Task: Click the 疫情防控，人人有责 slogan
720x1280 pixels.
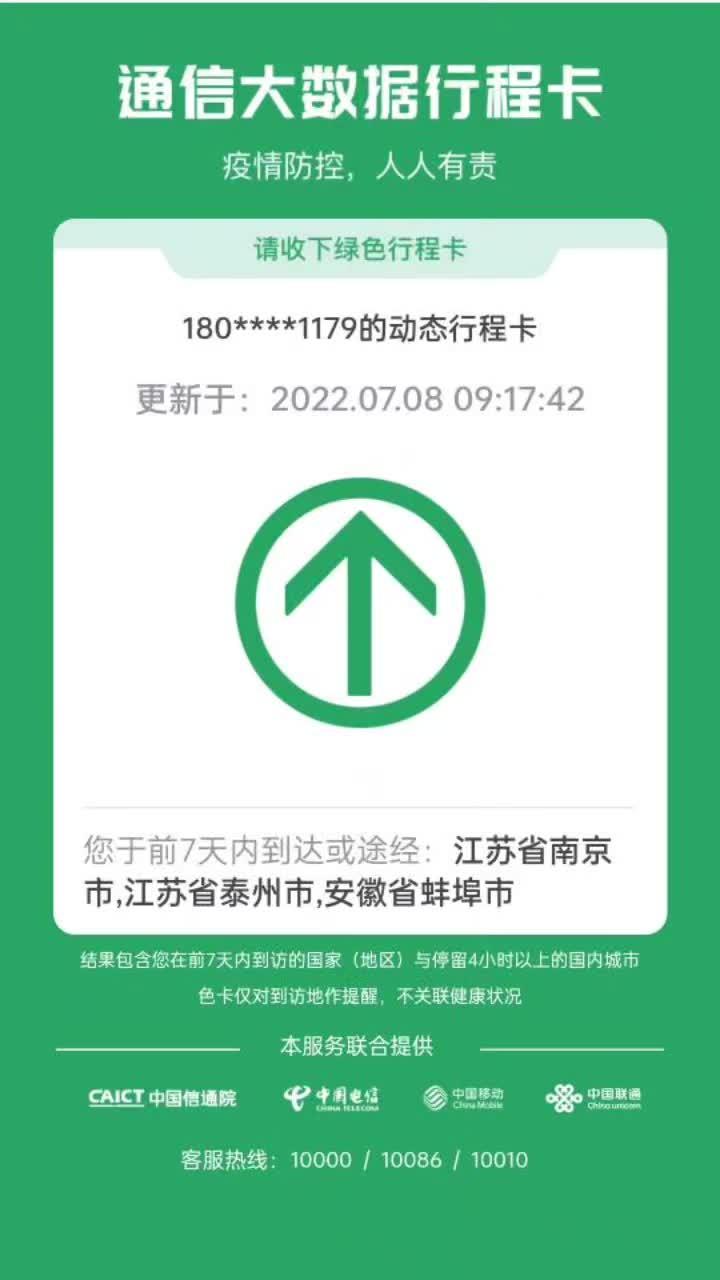Action: coord(360,165)
